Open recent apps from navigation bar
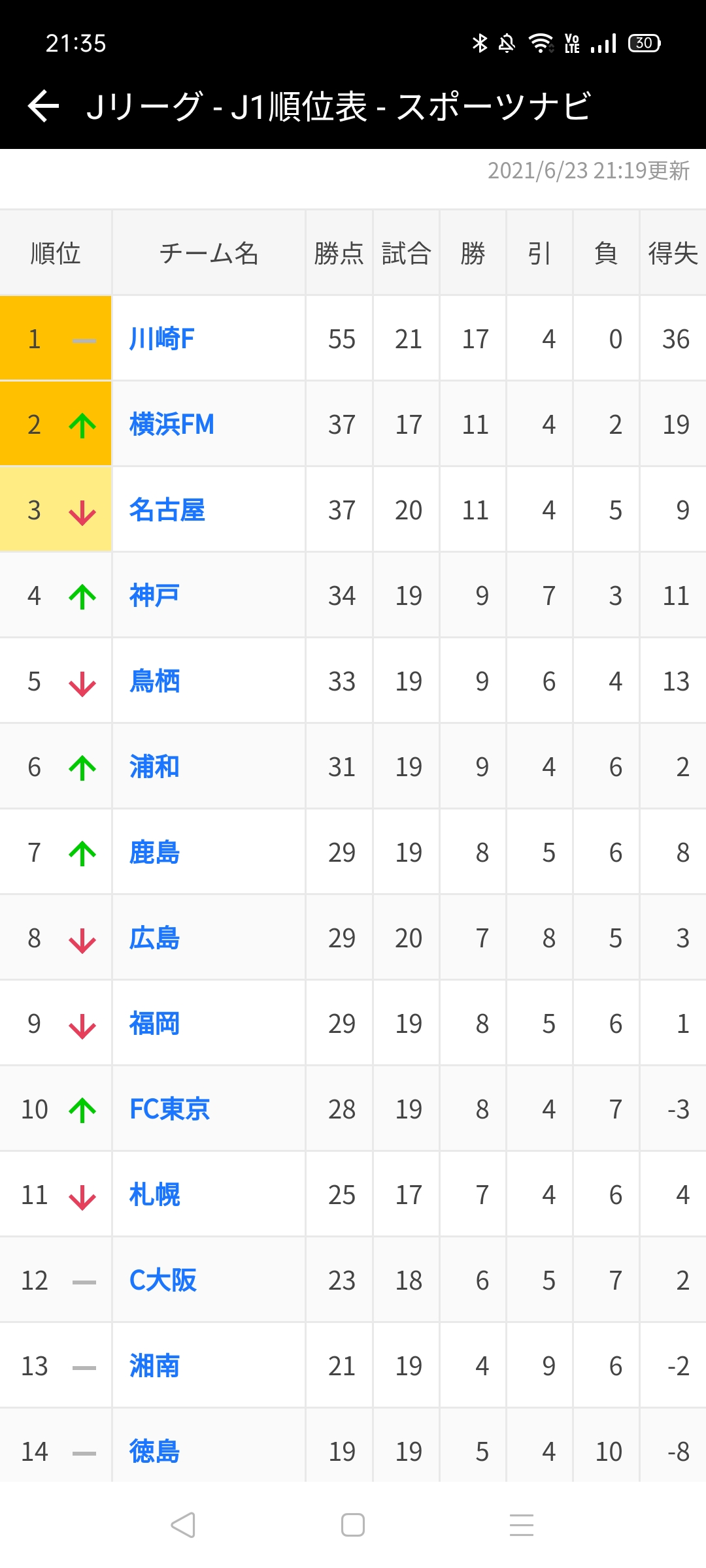 pos(522,1525)
